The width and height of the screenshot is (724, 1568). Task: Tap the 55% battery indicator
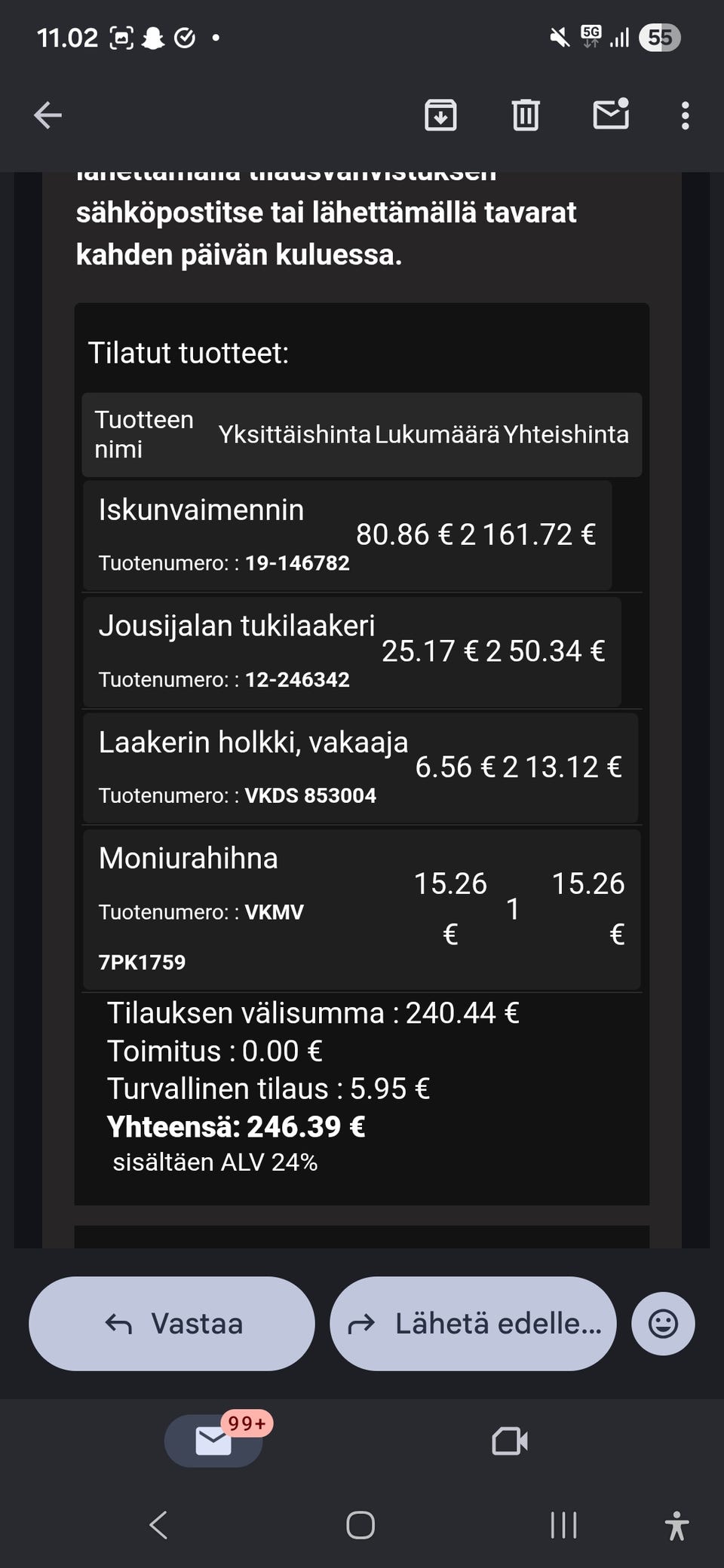658,35
